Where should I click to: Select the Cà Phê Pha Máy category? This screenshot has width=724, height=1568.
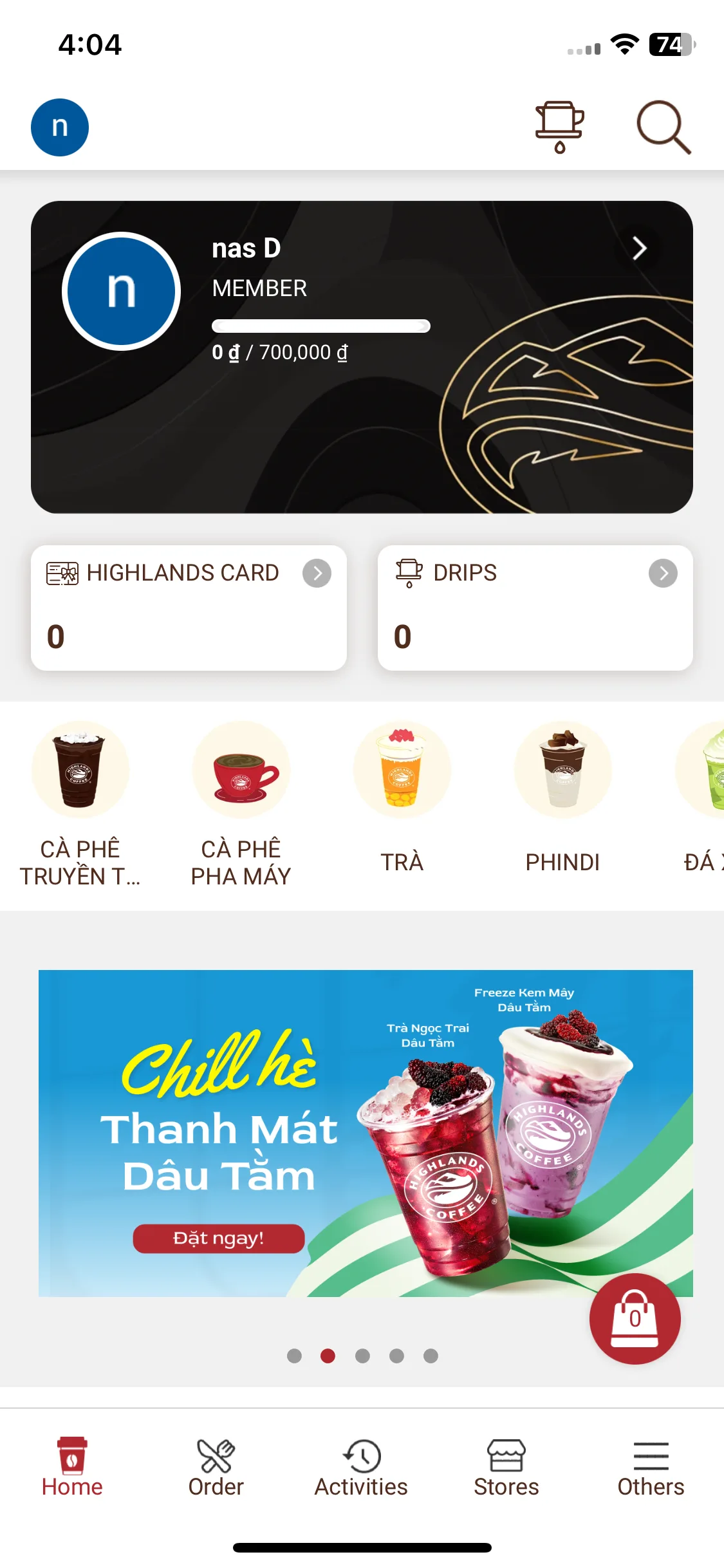[241, 804]
